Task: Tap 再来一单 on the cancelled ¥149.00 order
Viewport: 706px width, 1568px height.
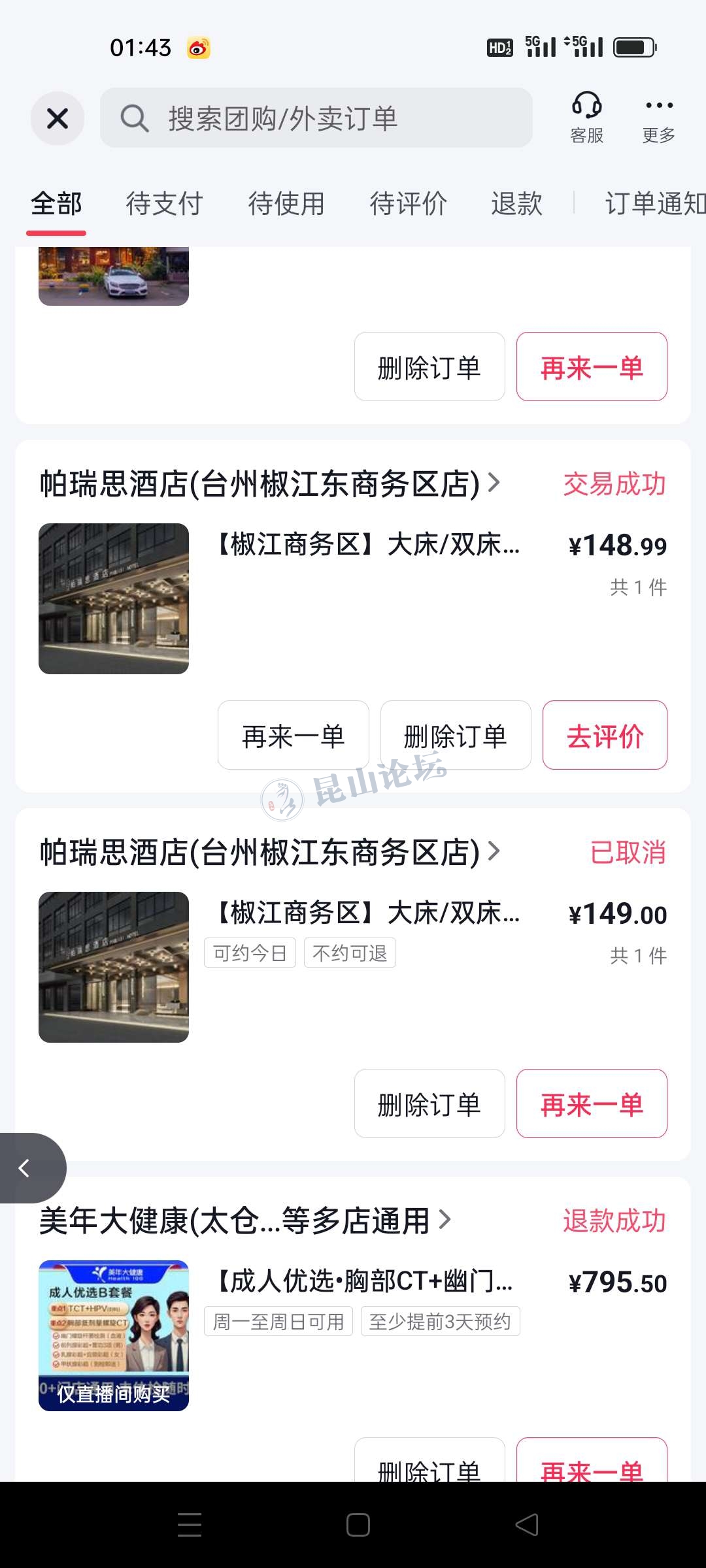Action: click(x=592, y=1103)
